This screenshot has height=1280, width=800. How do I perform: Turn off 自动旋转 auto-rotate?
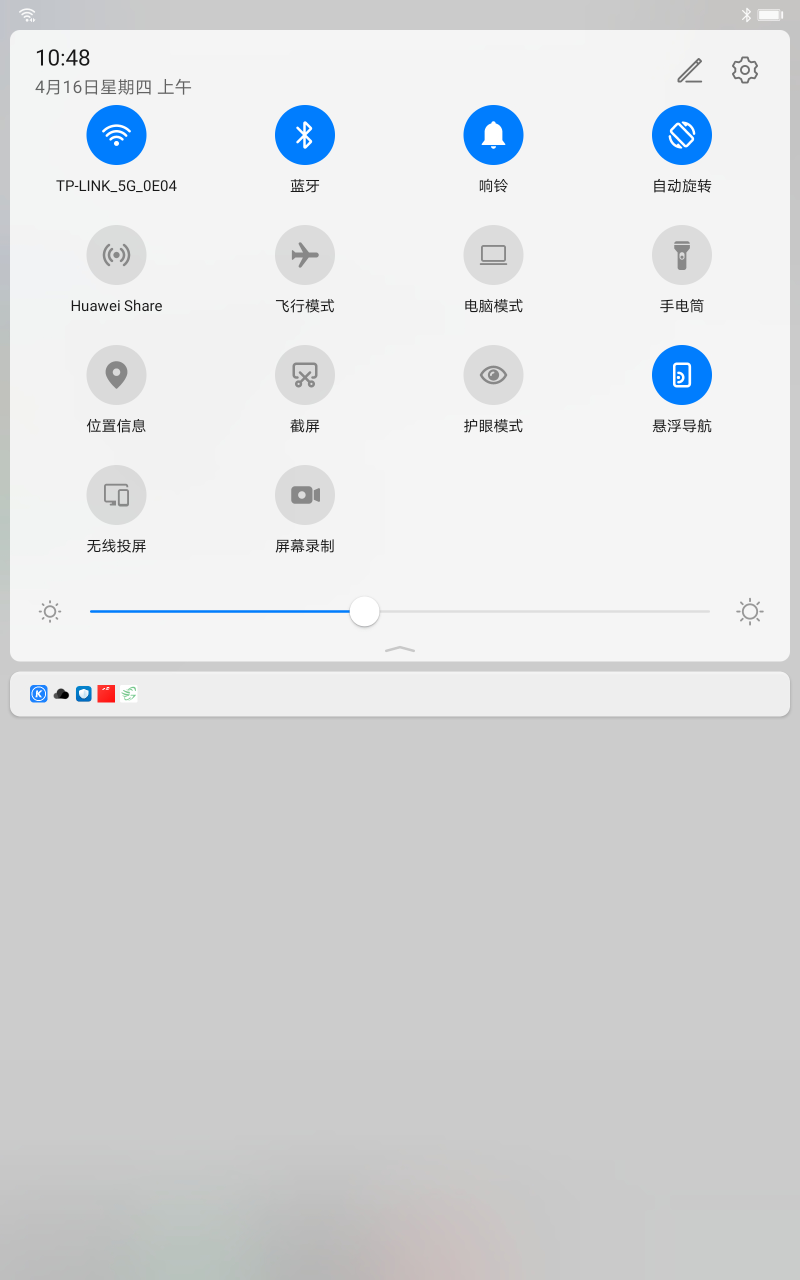point(682,135)
